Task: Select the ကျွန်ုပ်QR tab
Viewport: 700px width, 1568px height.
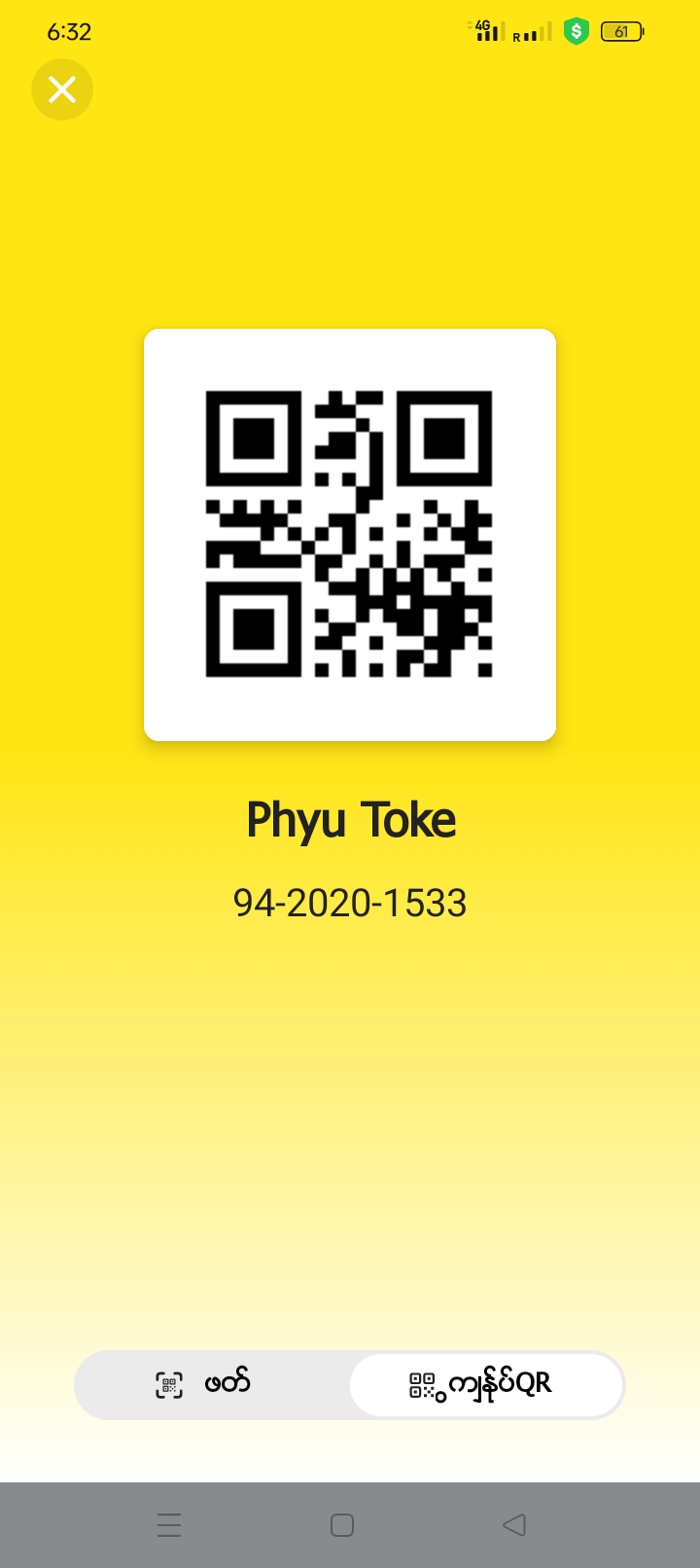Action: [485, 1384]
